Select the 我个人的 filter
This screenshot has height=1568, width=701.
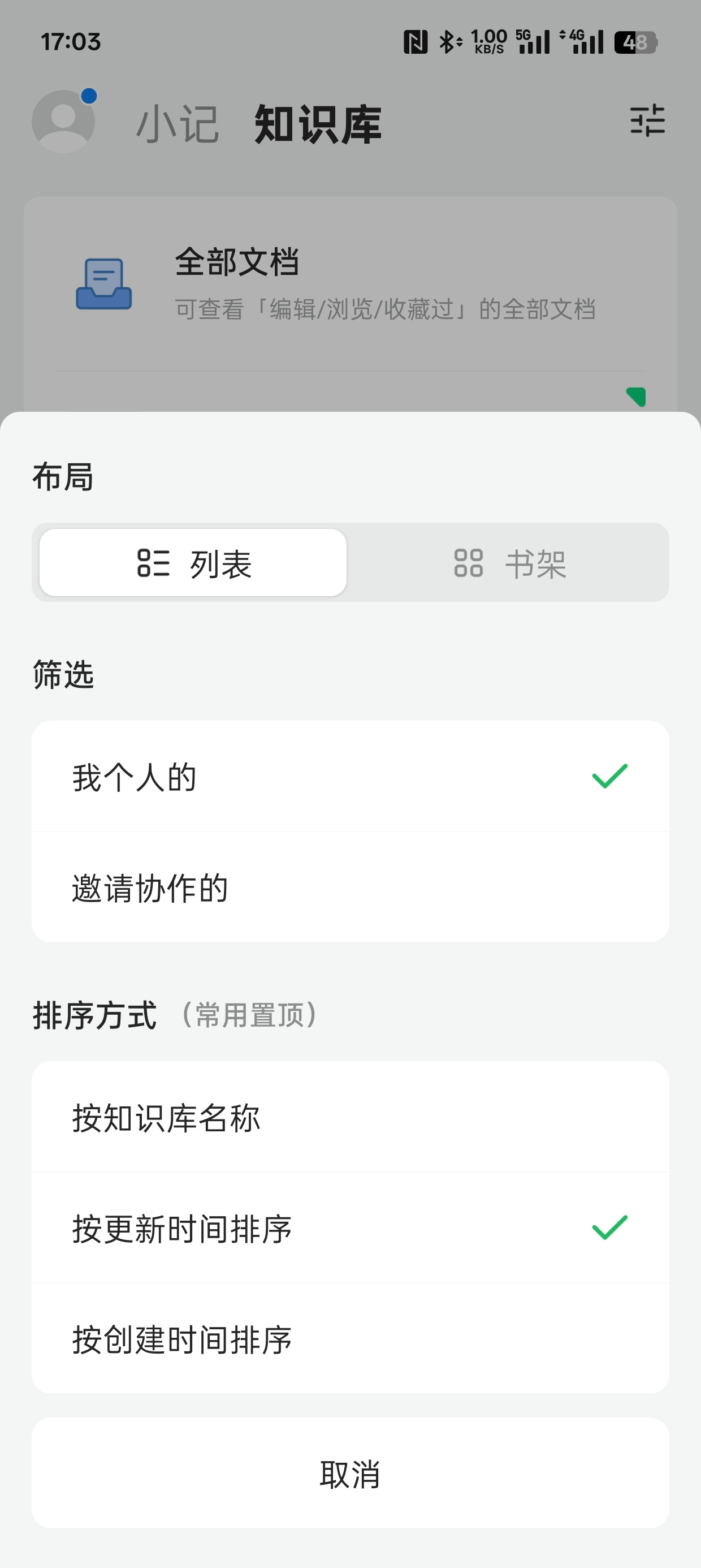click(350, 777)
